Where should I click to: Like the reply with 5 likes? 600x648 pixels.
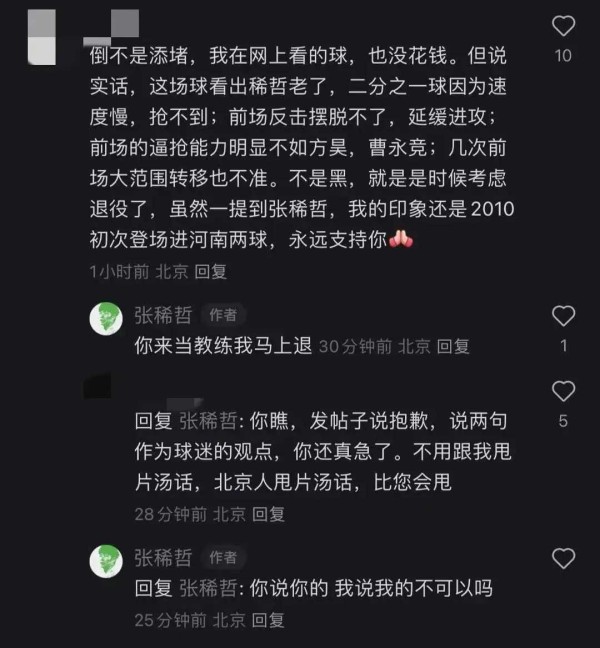(563, 391)
